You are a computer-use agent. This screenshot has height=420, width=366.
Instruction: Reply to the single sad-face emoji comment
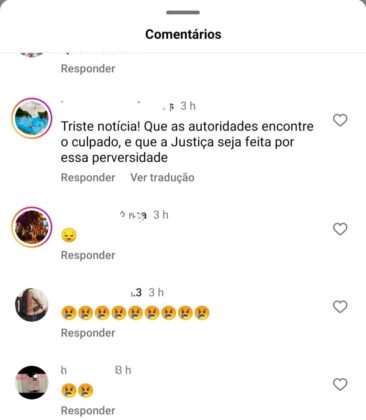(x=88, y=255)
